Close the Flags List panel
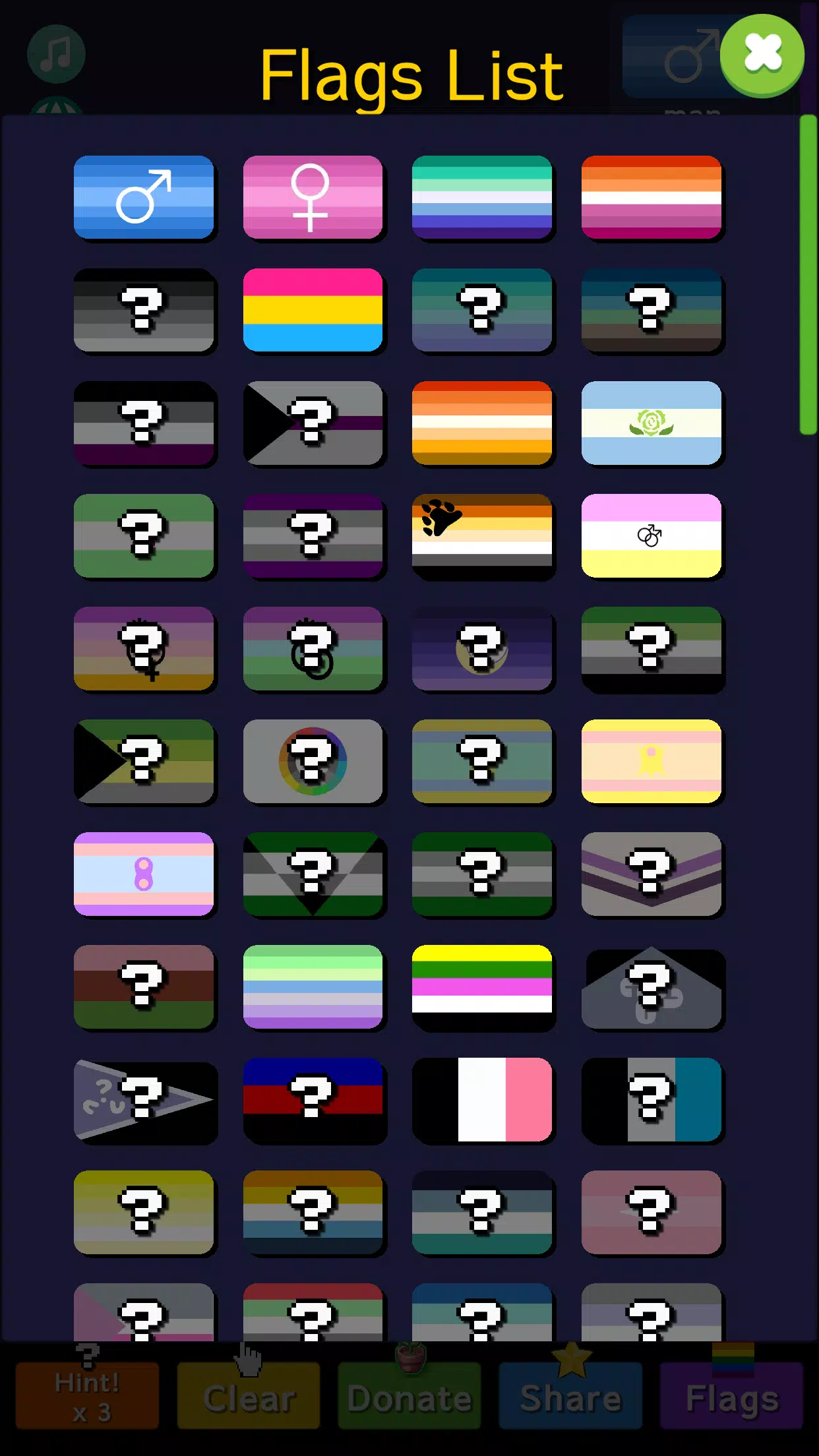Viewport: 819px width, 1456px height. (762, 55)
